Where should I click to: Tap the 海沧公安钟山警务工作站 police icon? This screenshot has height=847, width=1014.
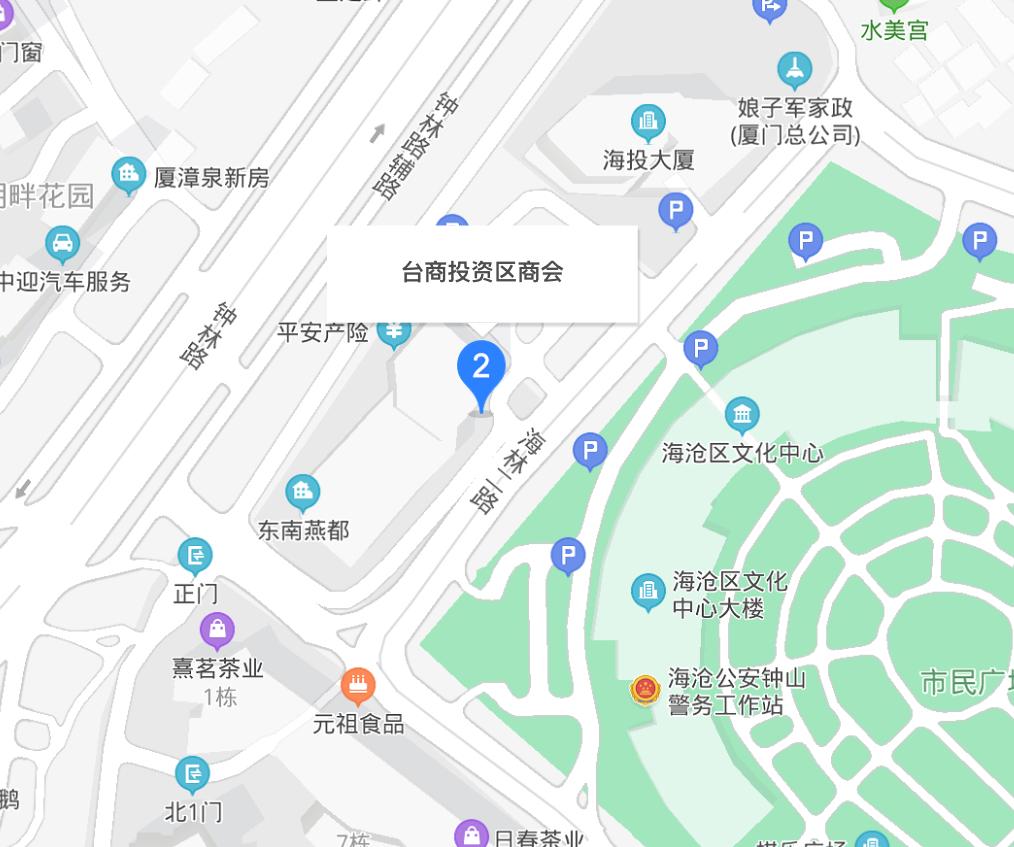click(645, 691)
